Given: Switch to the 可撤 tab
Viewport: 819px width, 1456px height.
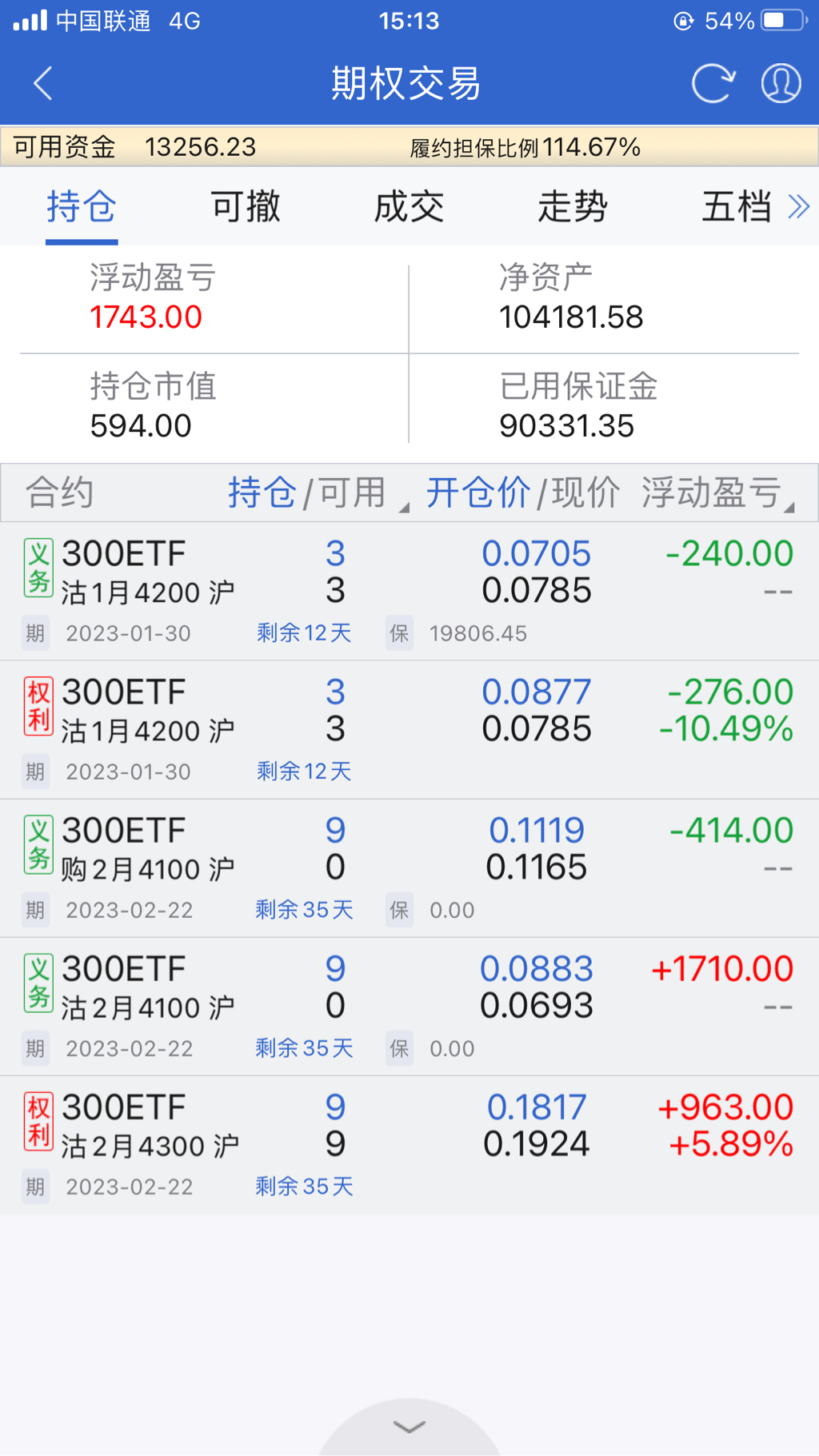Looking at the screenshot, I should click(x=246, y=207).
